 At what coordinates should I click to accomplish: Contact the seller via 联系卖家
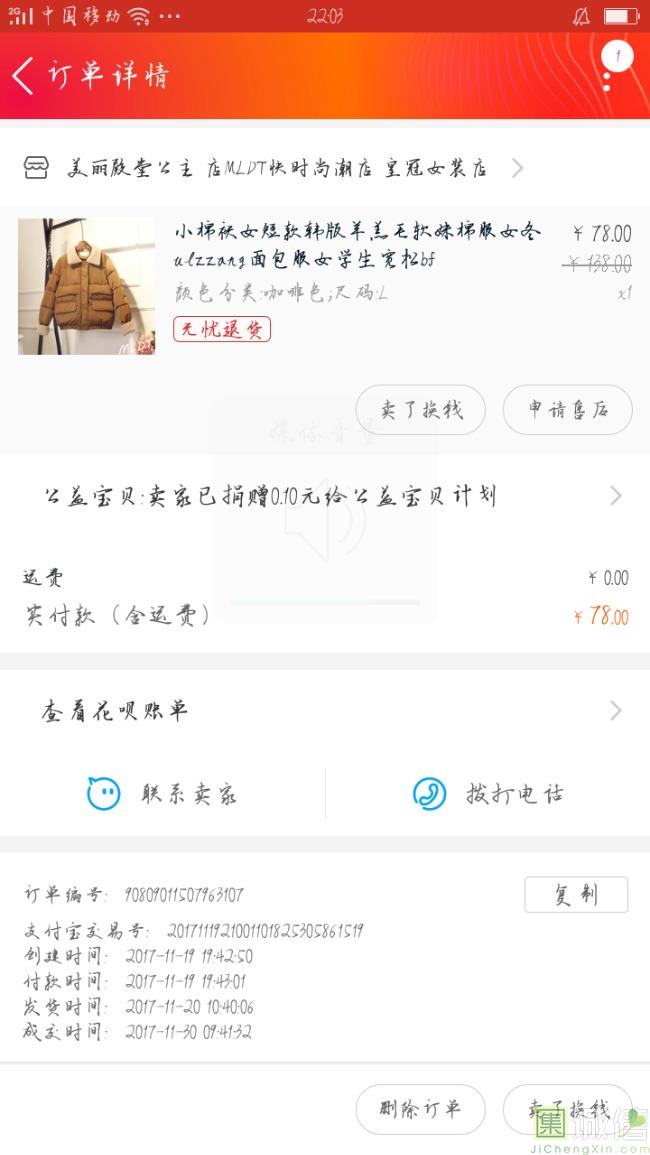(x=162, y=793)
